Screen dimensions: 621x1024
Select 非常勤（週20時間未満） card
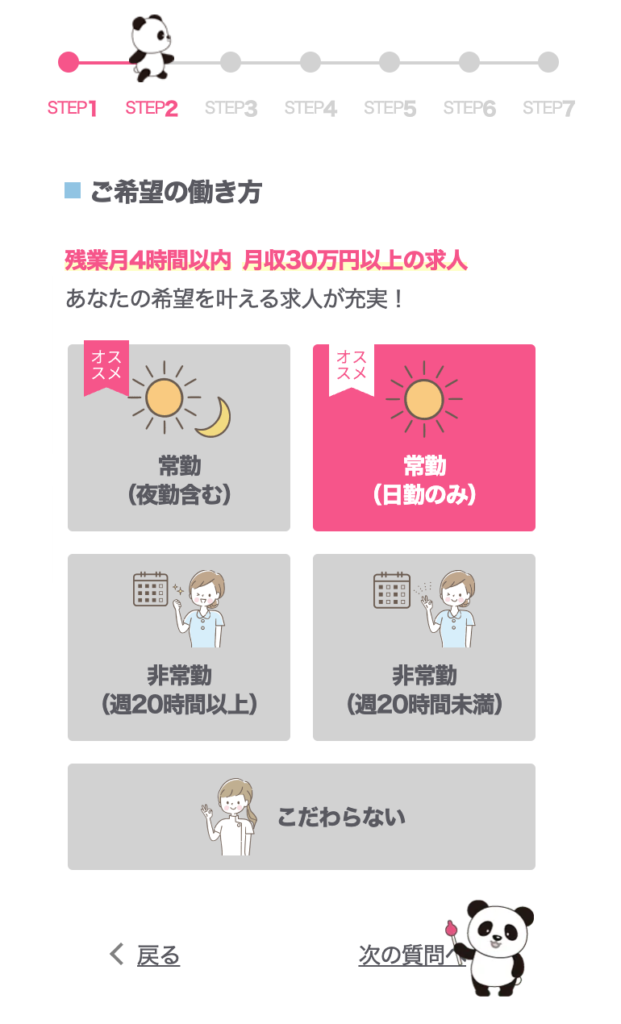[x=424, y=647]
